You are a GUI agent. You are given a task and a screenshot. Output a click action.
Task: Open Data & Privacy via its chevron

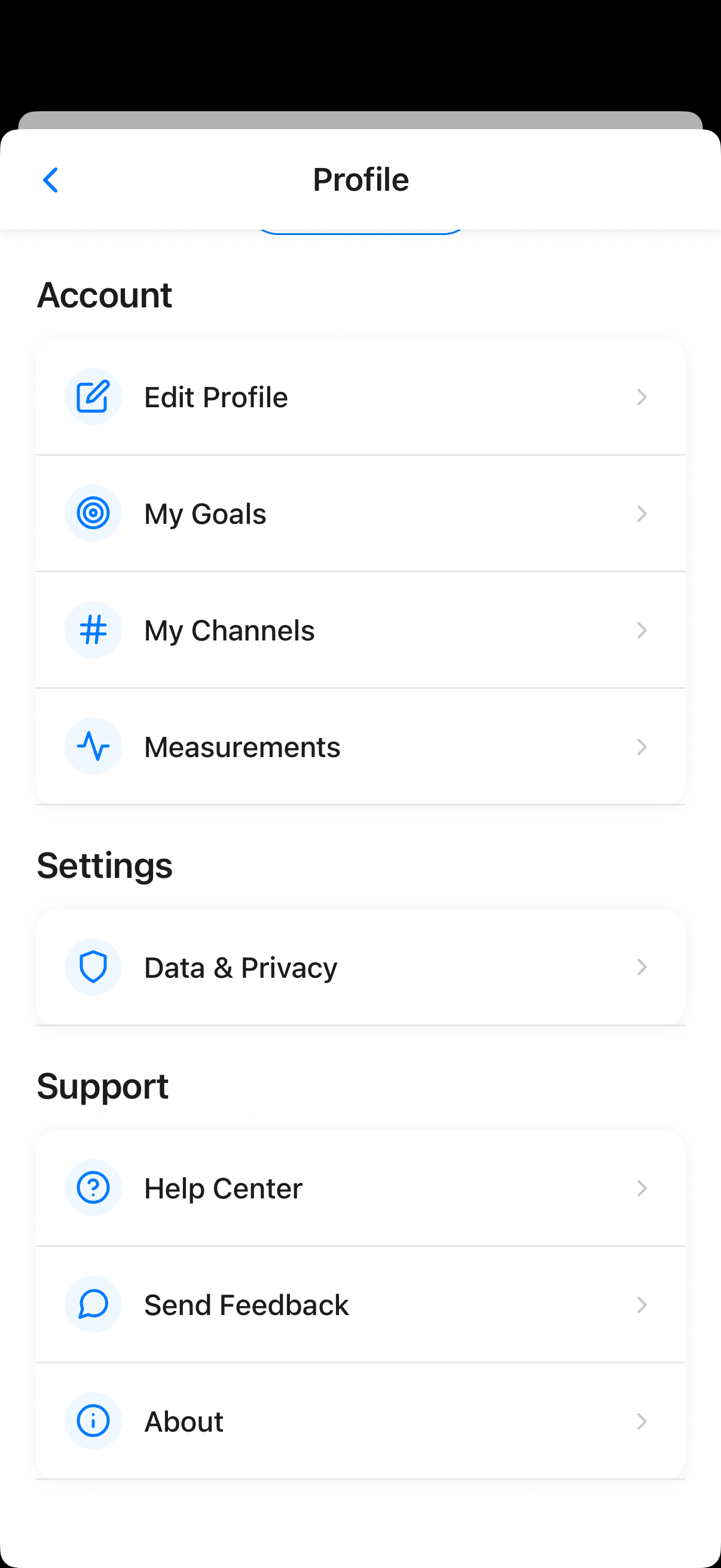tap(643, 966)
